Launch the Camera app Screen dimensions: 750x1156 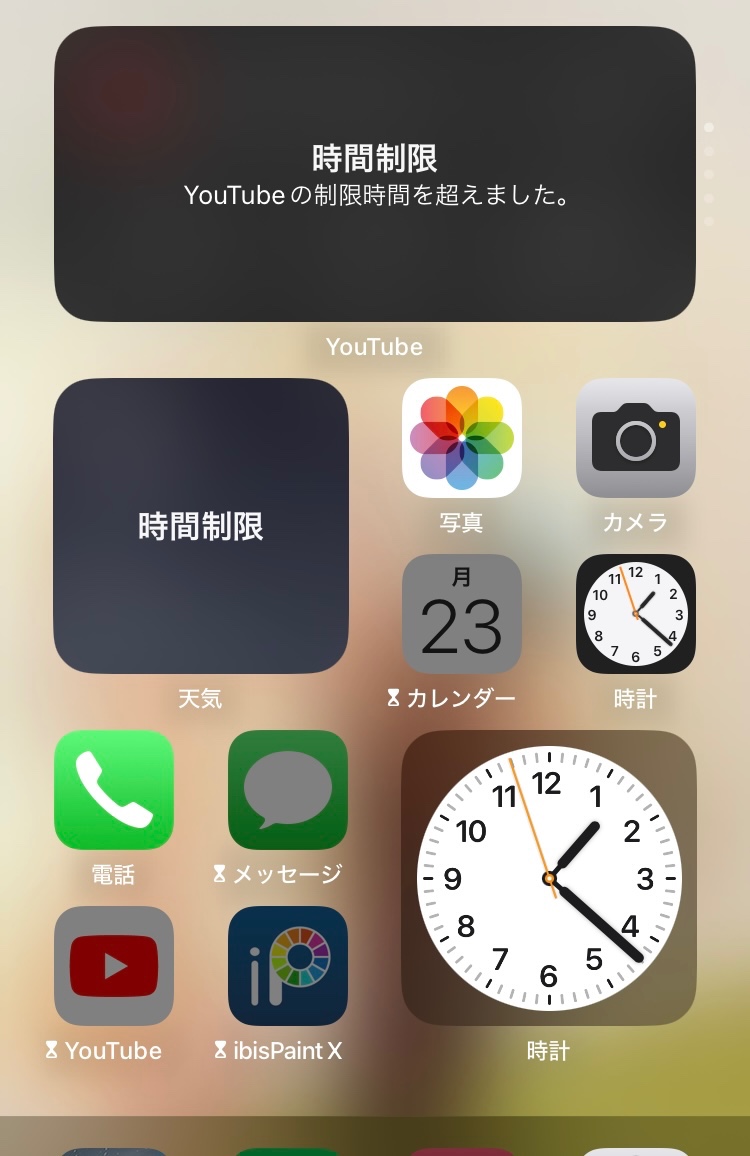(635, 438)
